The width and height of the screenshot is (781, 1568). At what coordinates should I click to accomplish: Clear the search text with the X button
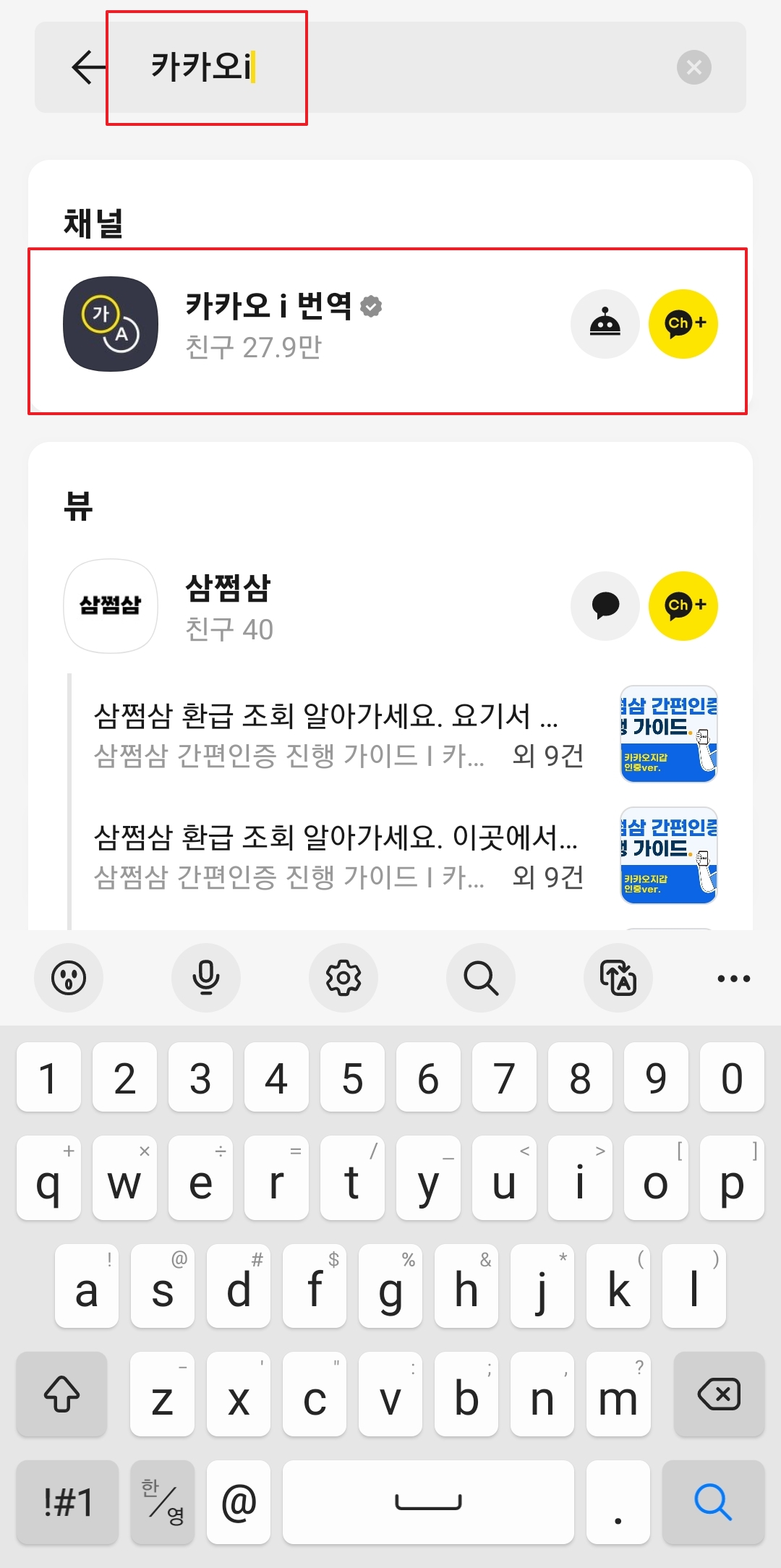click(x=694, y=69)
